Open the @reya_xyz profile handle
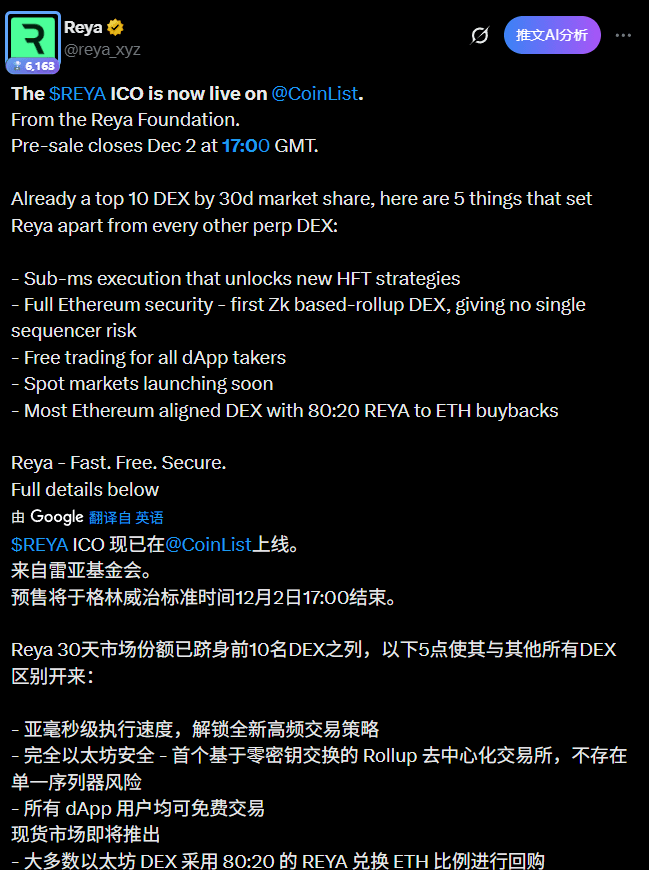 pos(102,49)
